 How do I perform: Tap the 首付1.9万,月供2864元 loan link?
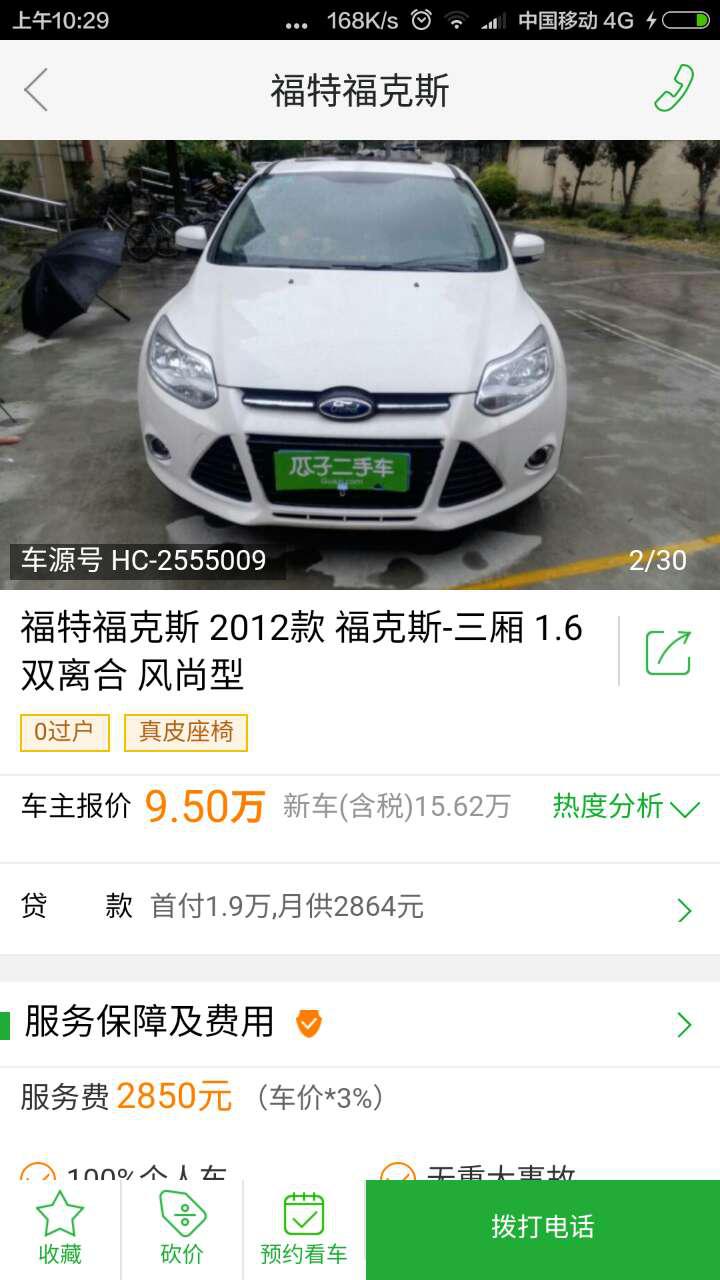[x=284, y=909]
